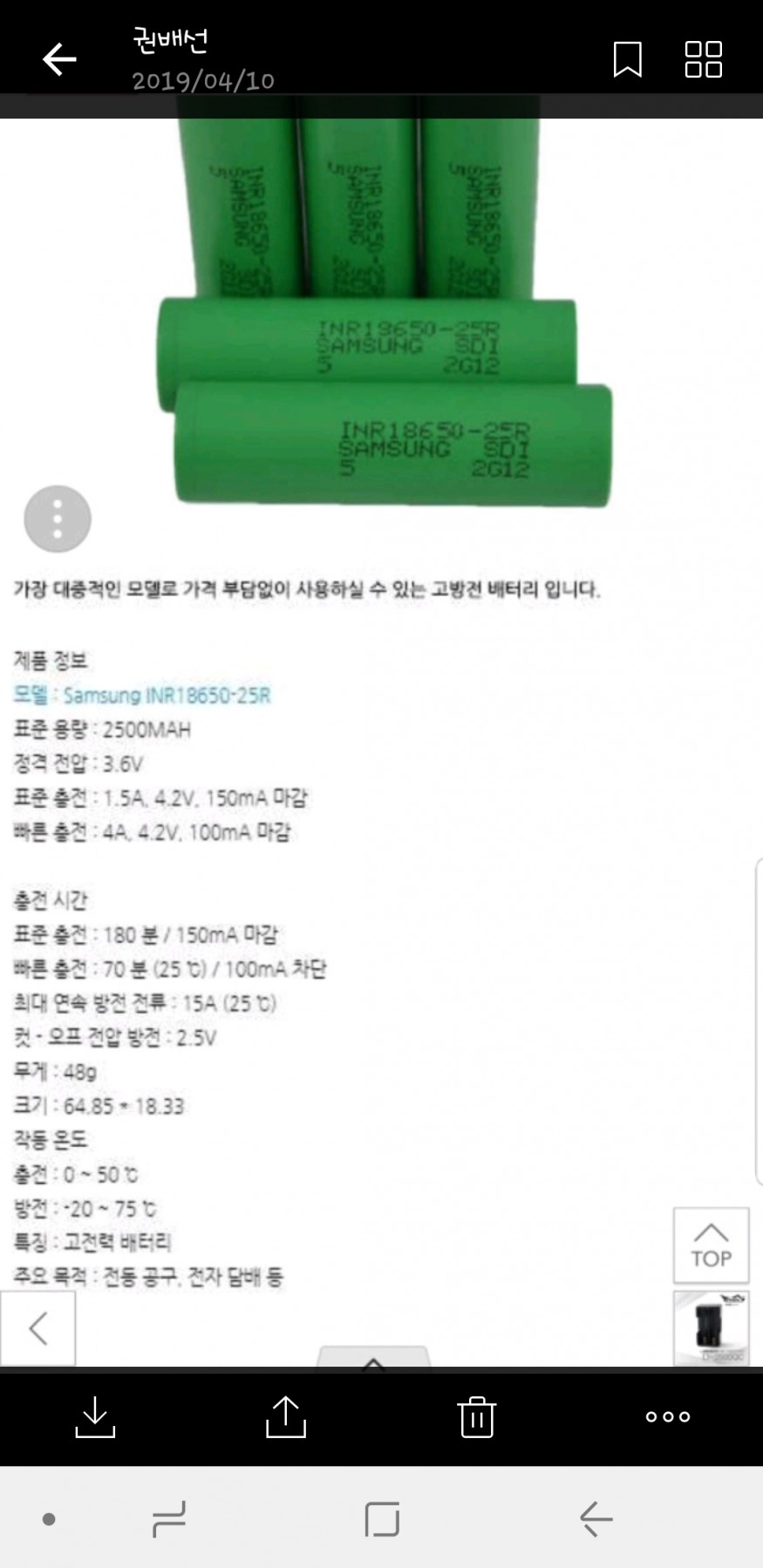
Task: Open the recent apps overview
Action: [x=168, y=1519]
